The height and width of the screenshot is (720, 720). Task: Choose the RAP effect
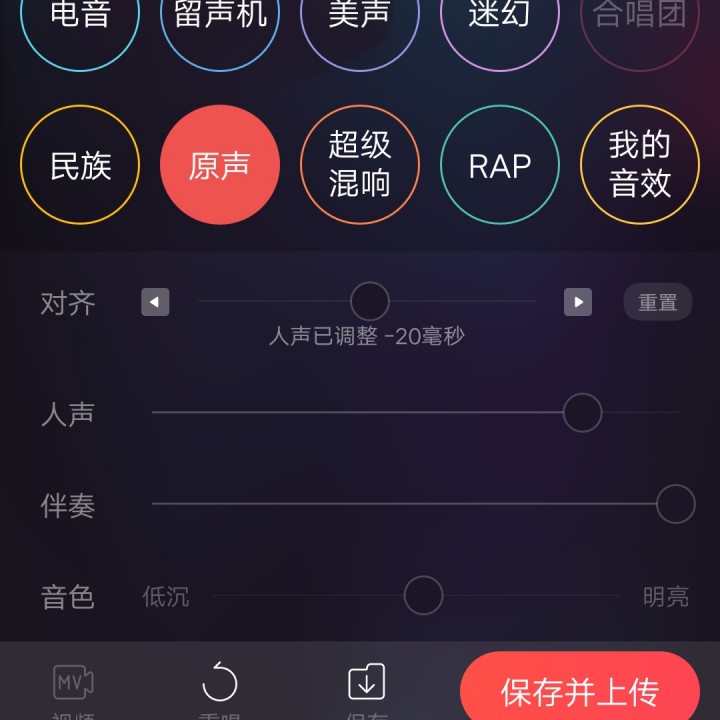tap(500, 165)
